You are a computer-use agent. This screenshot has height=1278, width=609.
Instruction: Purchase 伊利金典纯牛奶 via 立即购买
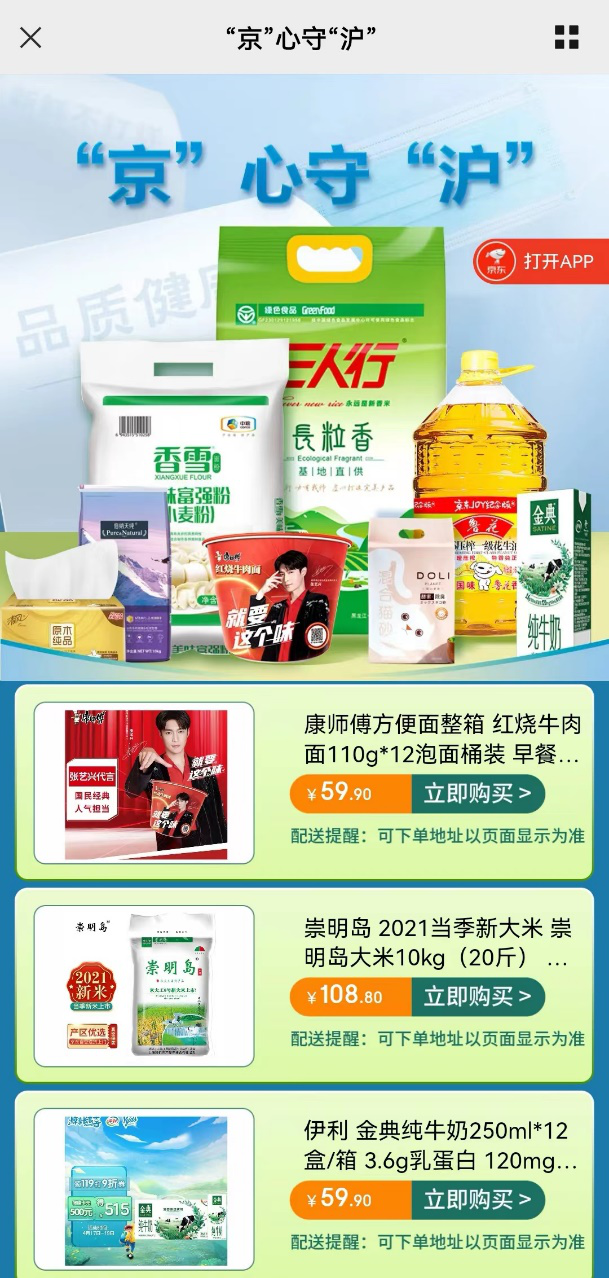coord(477,1200)
